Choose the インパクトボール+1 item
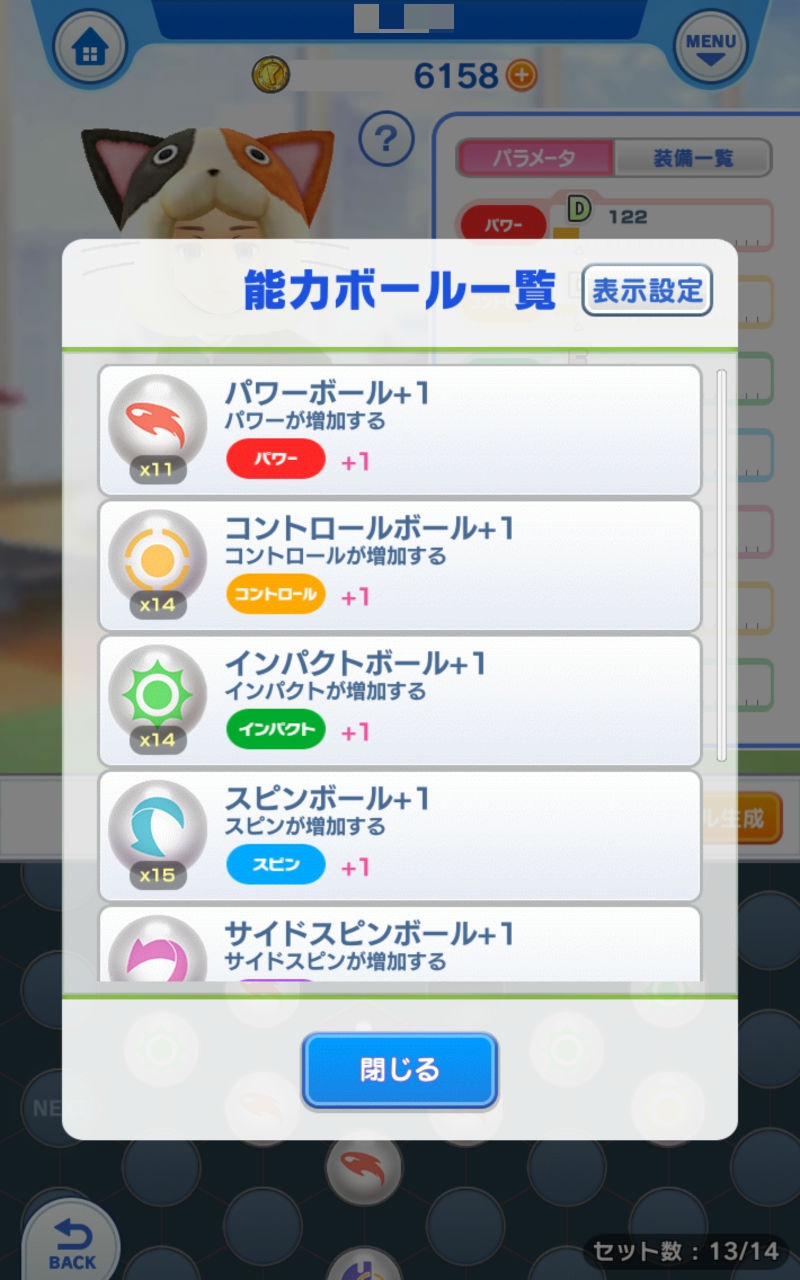Image resolution: width=800 pixels, height=1280 pixels. click(400, 701)
